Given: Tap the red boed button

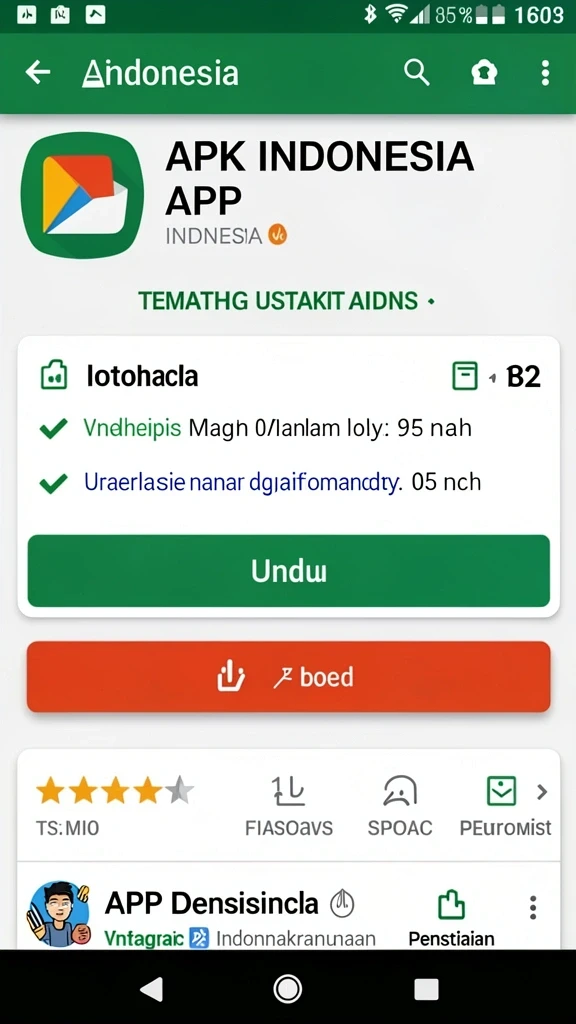Looking at the screenshot, I should [x=289, y=677].
